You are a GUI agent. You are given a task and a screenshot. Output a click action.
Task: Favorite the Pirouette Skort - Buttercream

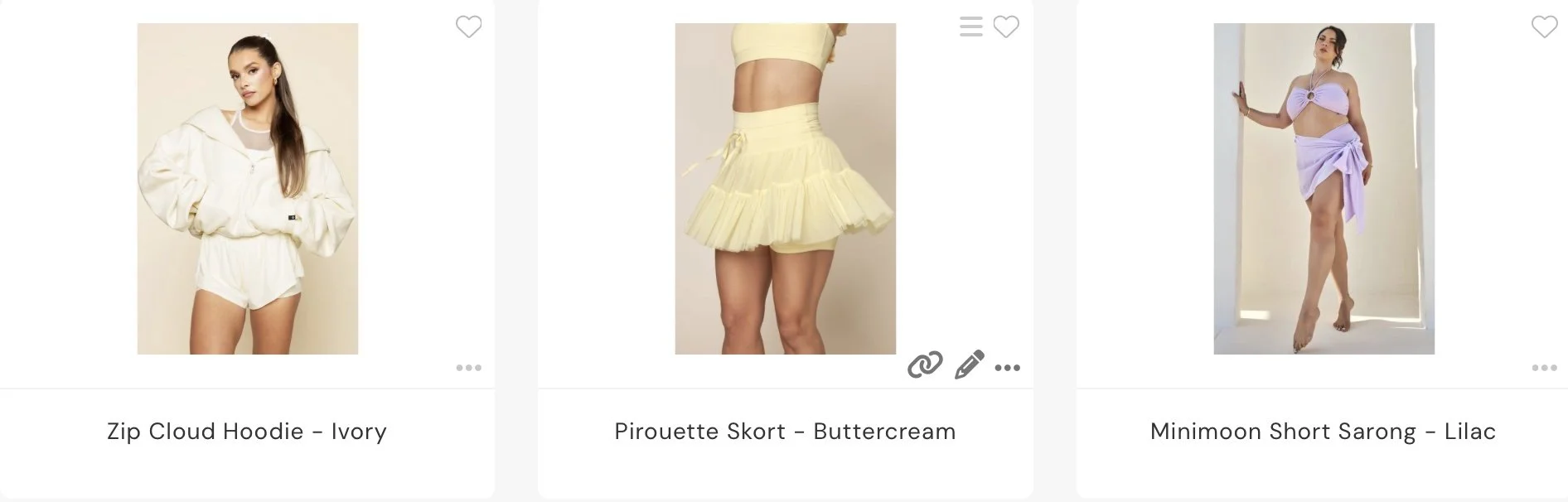click(1006, 27)
